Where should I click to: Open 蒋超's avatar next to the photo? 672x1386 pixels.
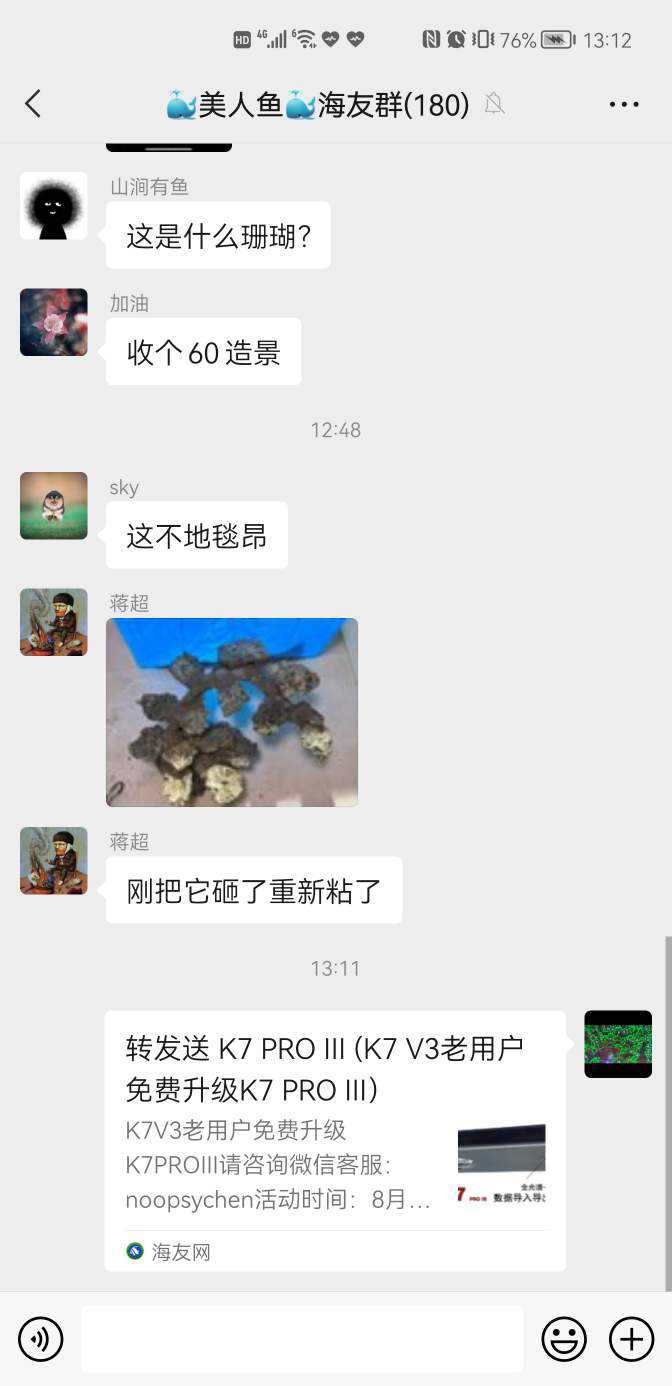point(54,622)
